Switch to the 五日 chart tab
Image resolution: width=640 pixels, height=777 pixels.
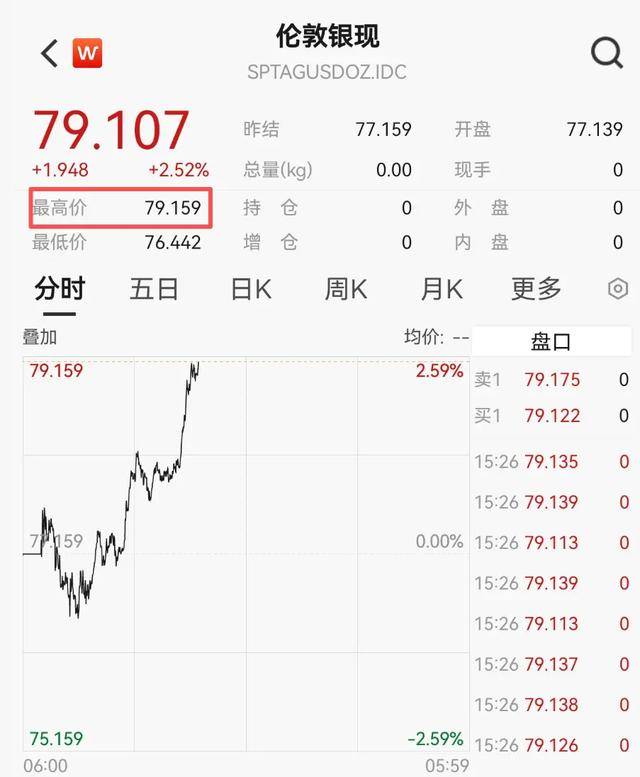coord(154,289)
